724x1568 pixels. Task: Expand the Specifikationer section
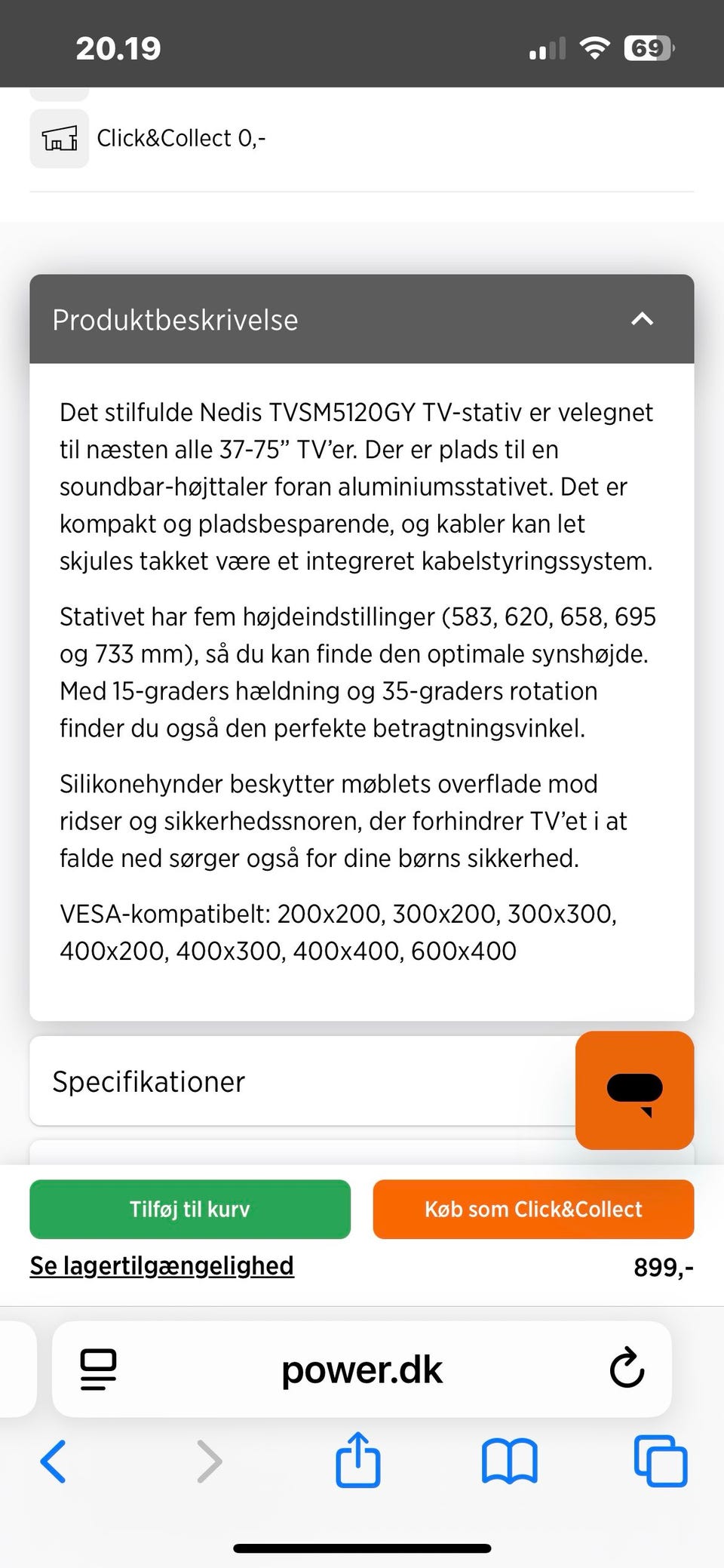pos(302,1081)
